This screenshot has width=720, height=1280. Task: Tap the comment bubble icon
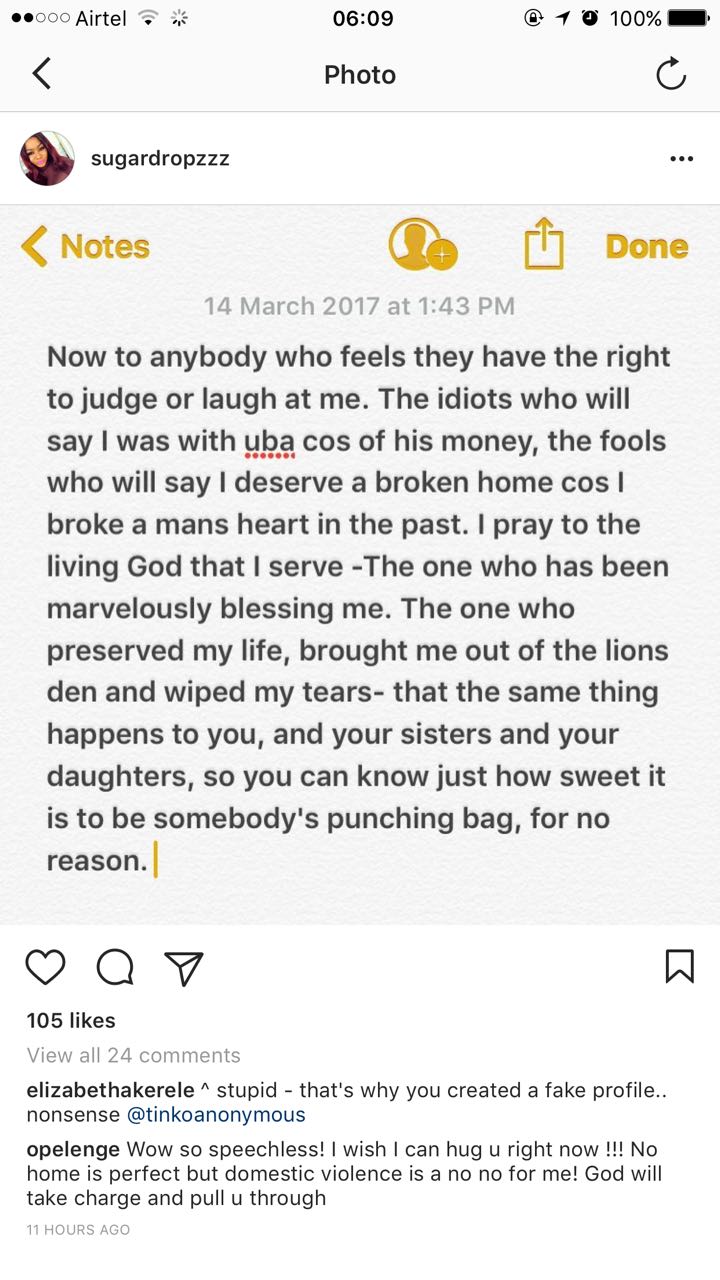(115, 966)
